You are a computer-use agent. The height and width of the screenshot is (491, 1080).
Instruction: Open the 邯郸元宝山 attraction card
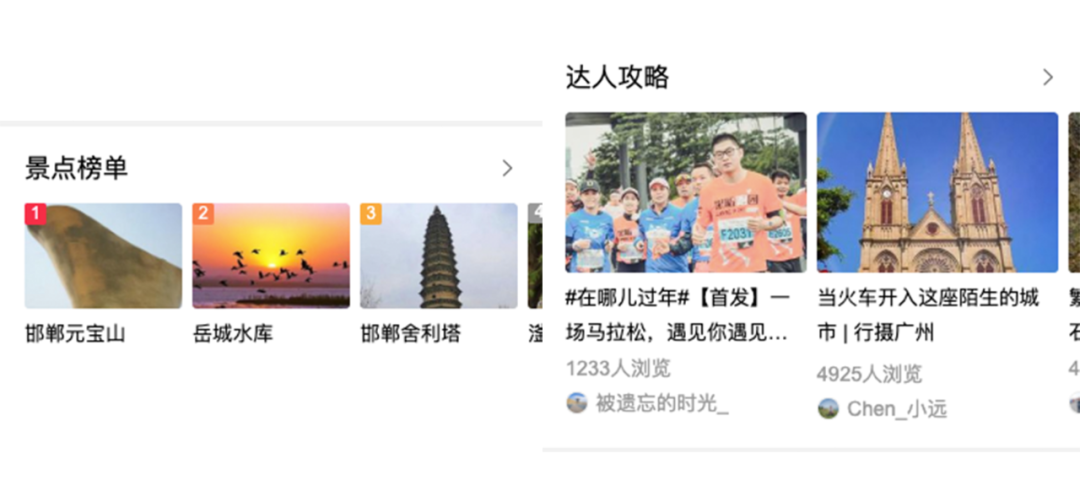(x=103, y=256)
